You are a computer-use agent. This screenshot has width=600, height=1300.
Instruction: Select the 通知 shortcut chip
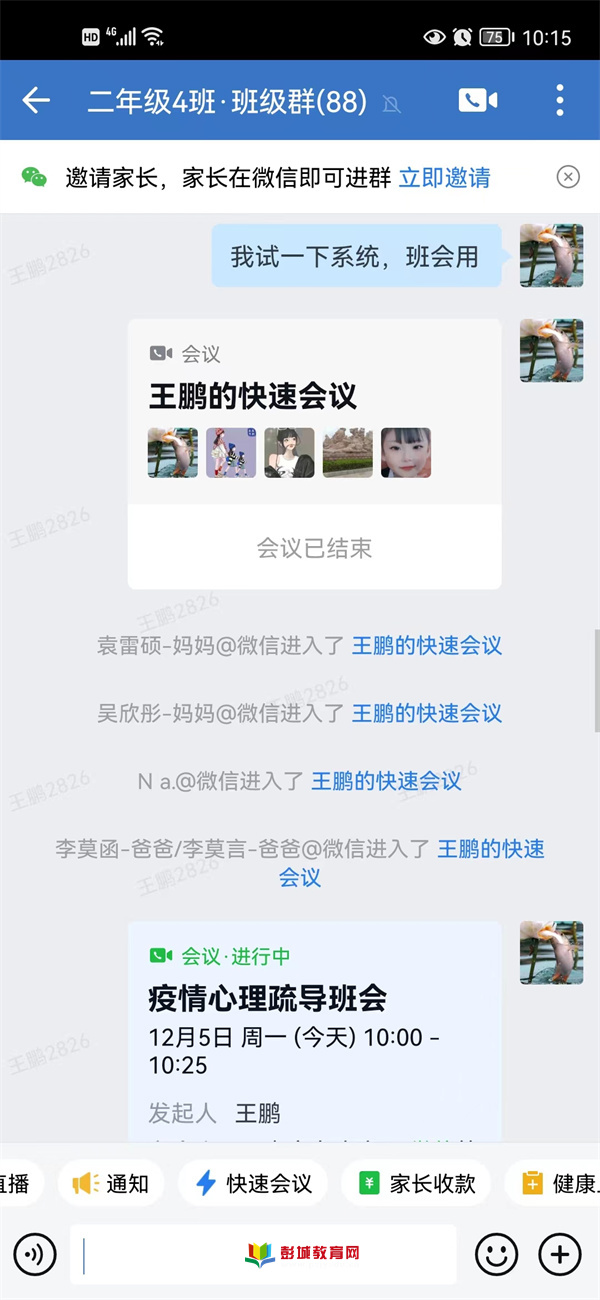(111, 1184)
